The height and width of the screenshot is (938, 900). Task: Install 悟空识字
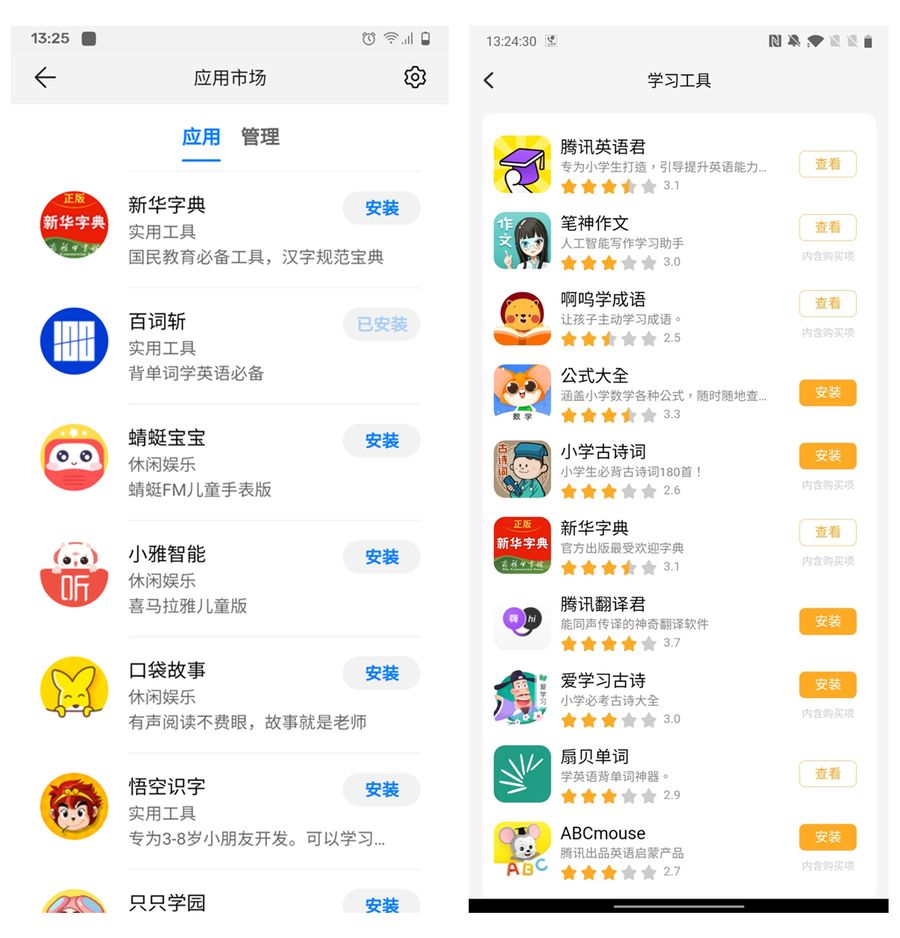coord(381,789)
